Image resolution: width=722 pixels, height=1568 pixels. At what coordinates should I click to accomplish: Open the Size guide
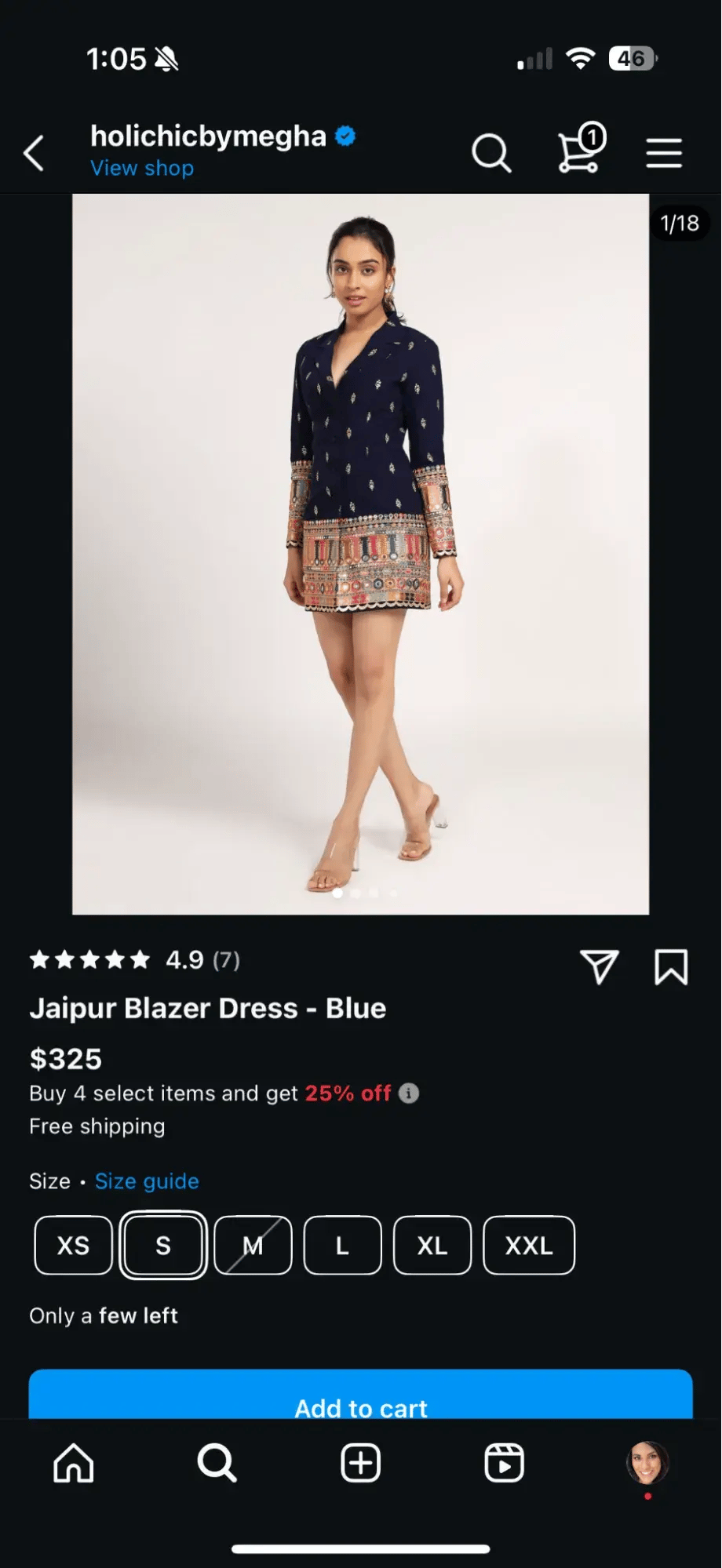(x=147, y=1181)
